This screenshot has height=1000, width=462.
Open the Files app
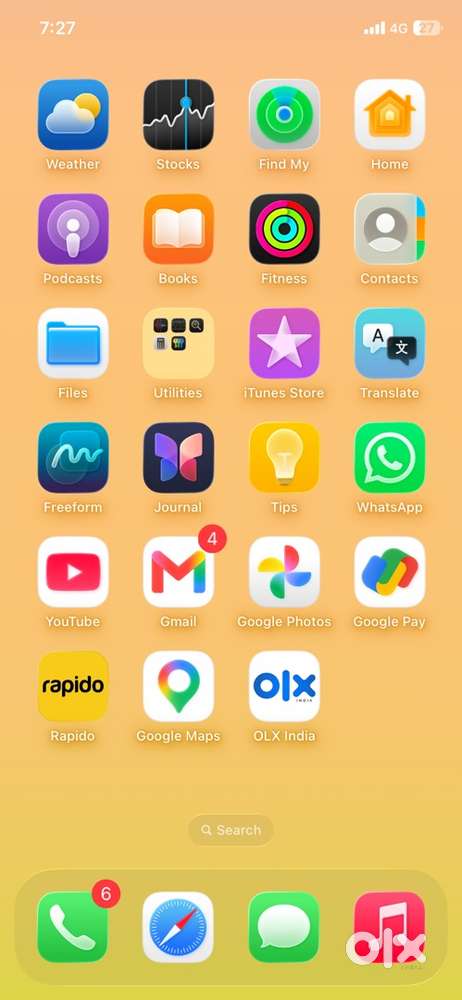tap(73, 343)
